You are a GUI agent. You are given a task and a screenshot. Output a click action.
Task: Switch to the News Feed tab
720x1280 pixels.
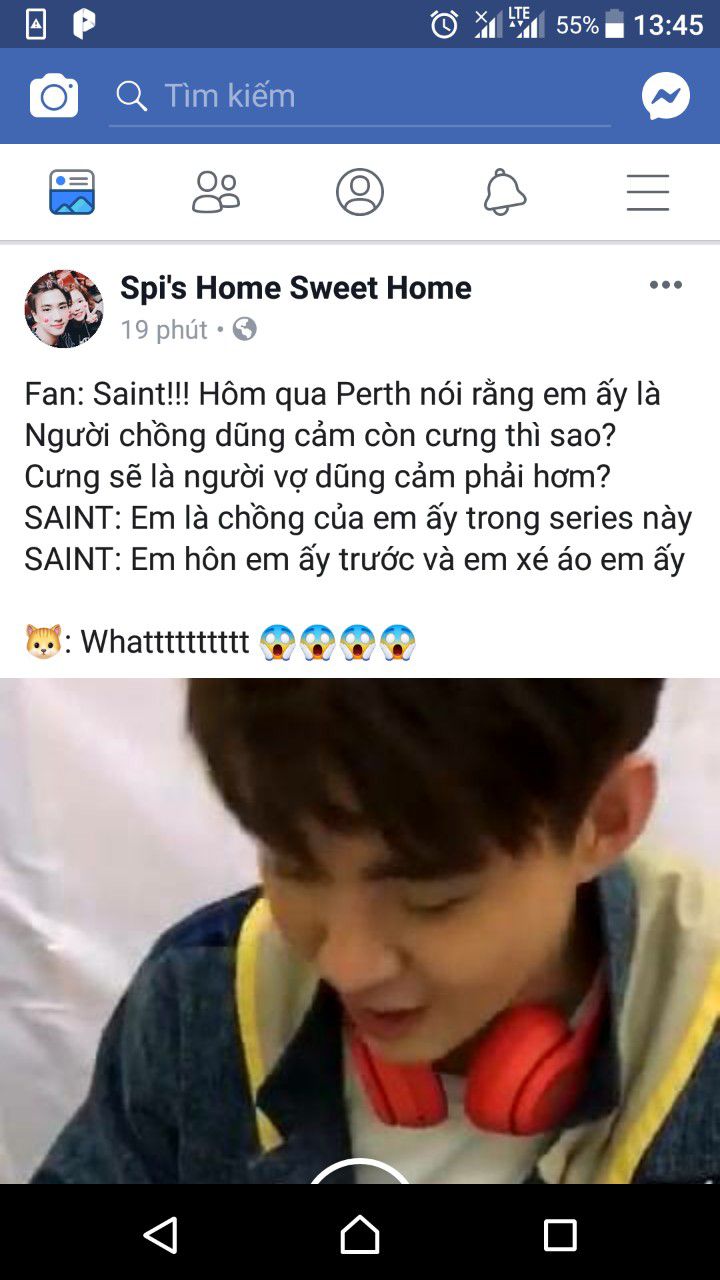pyautogui.click(x=72, y=192)
